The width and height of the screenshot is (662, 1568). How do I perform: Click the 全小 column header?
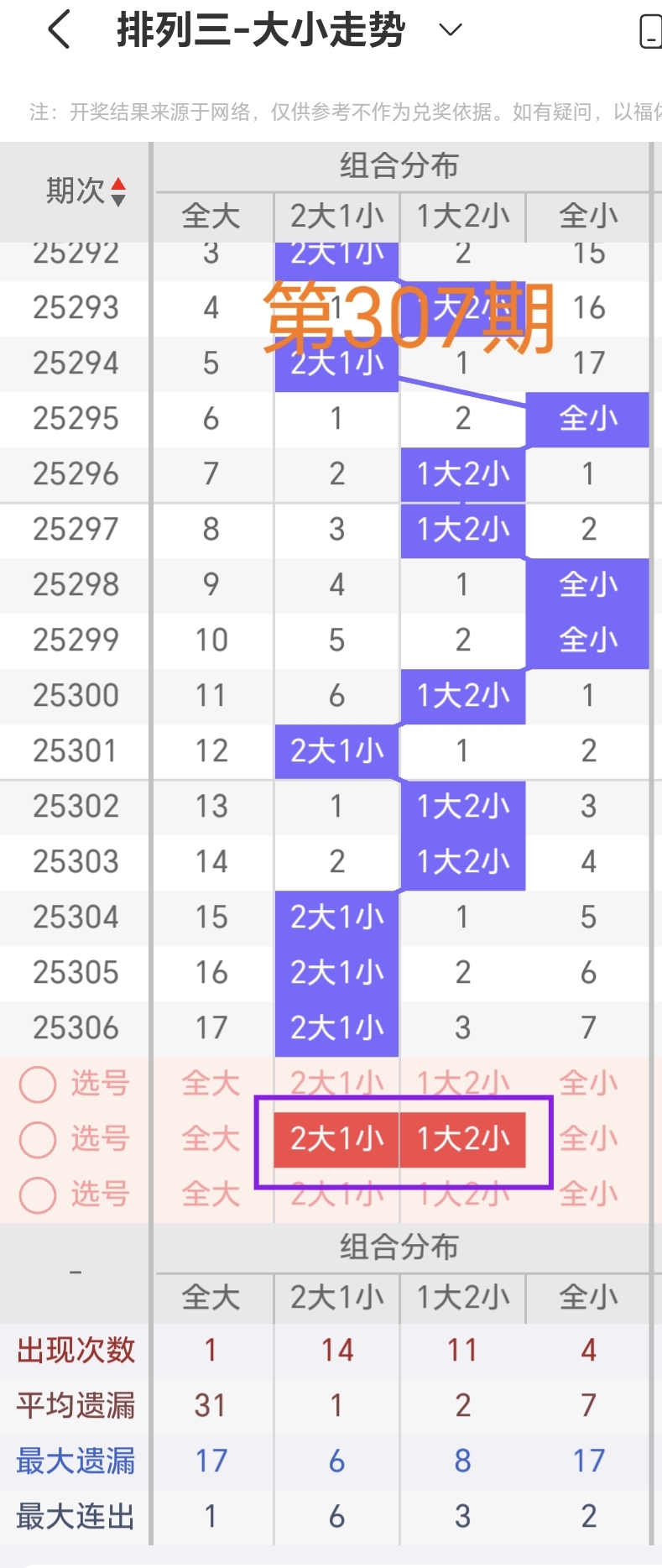[x=588, y=216]
